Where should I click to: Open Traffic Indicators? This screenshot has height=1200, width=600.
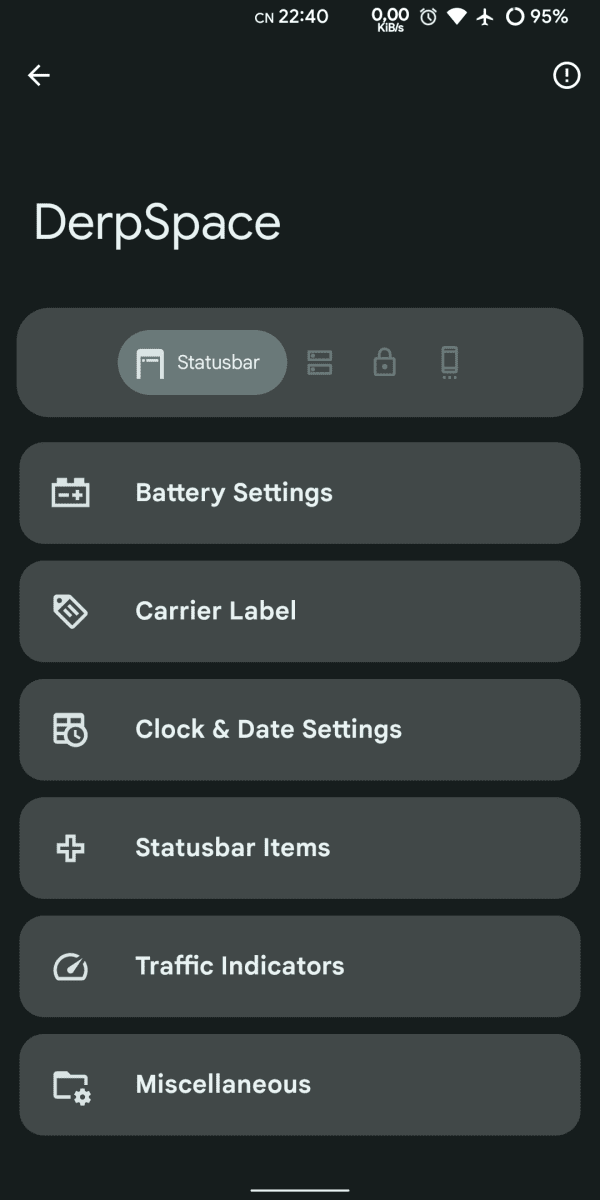(x=300, y=966)
